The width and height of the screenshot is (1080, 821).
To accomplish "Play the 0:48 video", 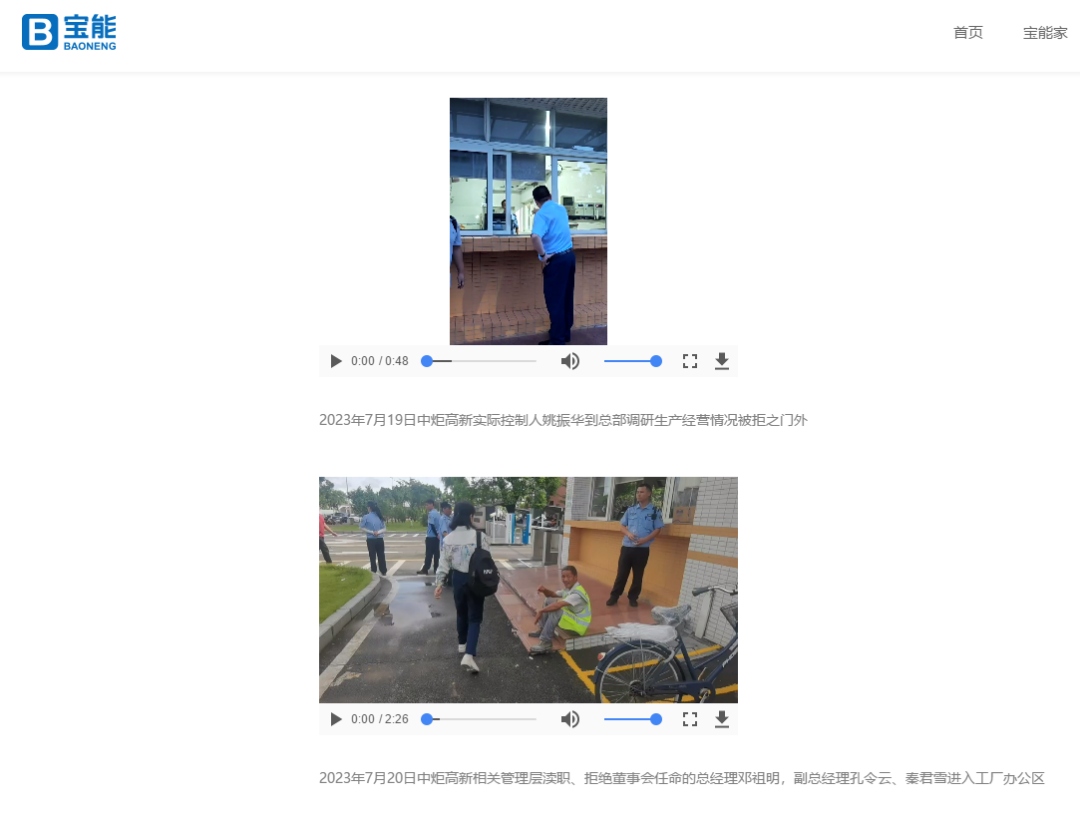I will 336,361.
